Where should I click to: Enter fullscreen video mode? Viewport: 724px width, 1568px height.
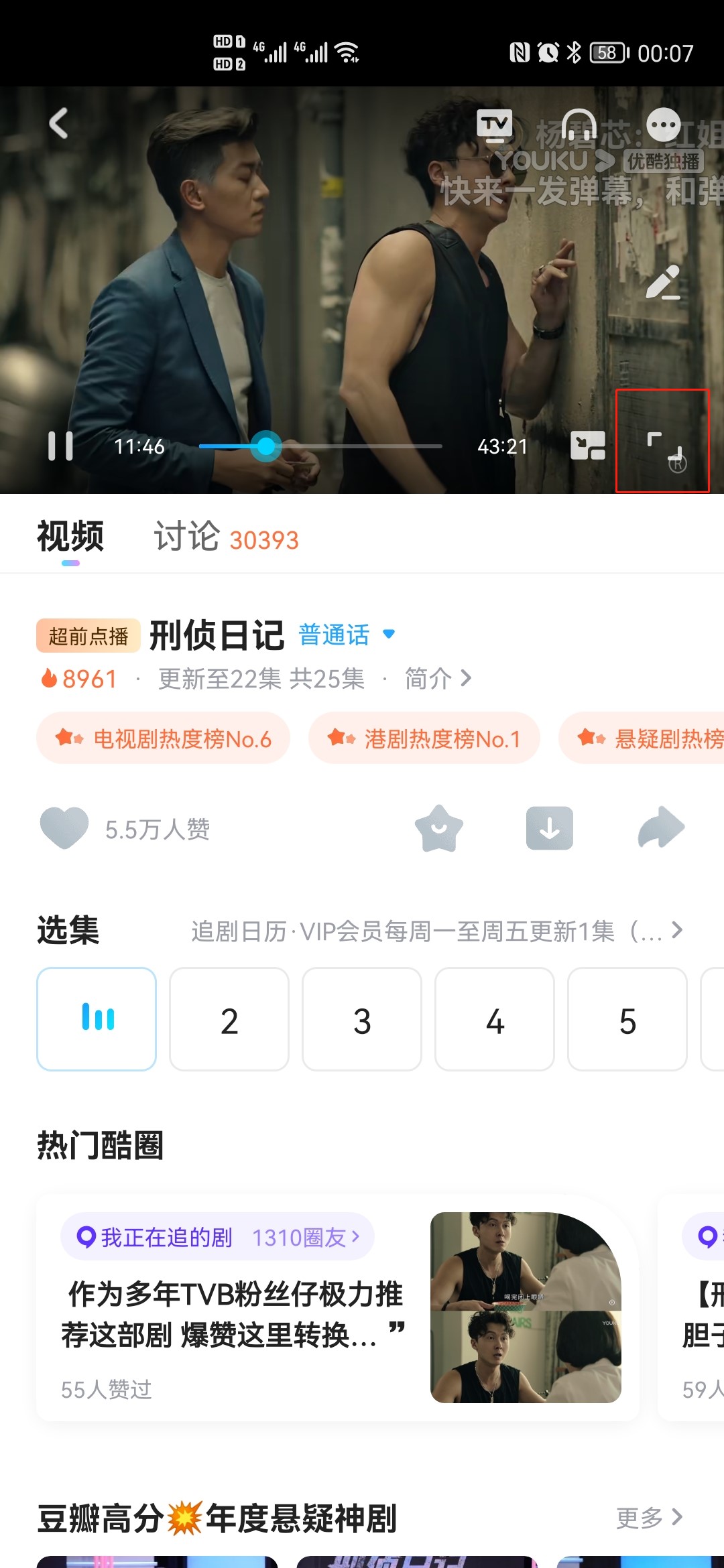663,446
